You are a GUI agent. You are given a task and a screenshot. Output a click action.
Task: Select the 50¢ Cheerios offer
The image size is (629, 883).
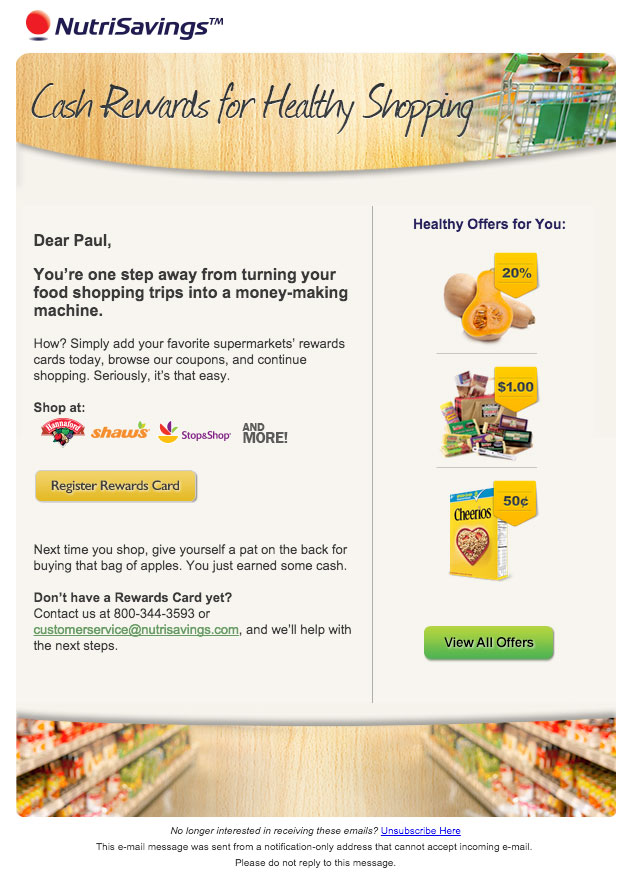point(489,531)
